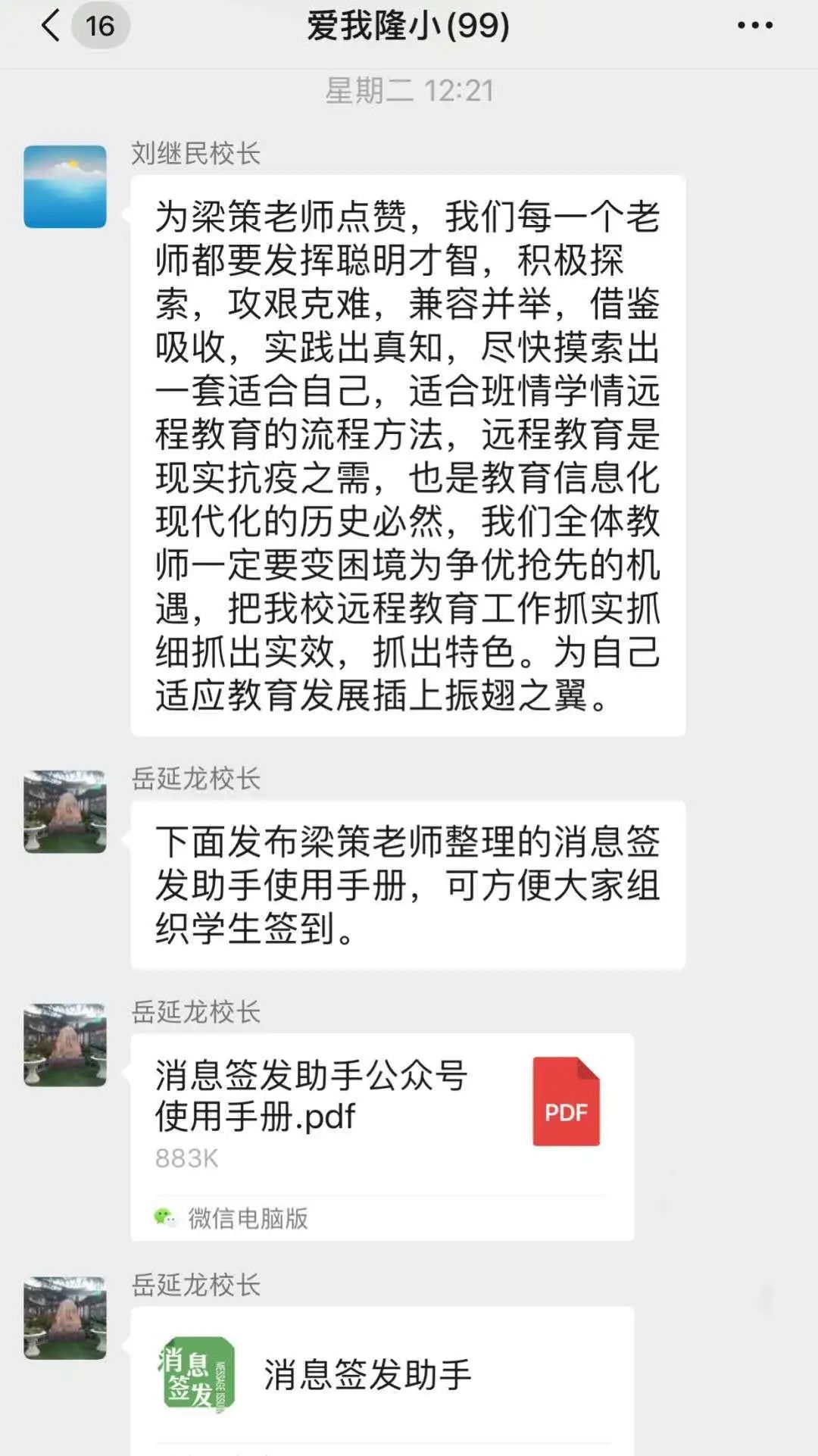Go back to the chat list

[x=52, y=26]
